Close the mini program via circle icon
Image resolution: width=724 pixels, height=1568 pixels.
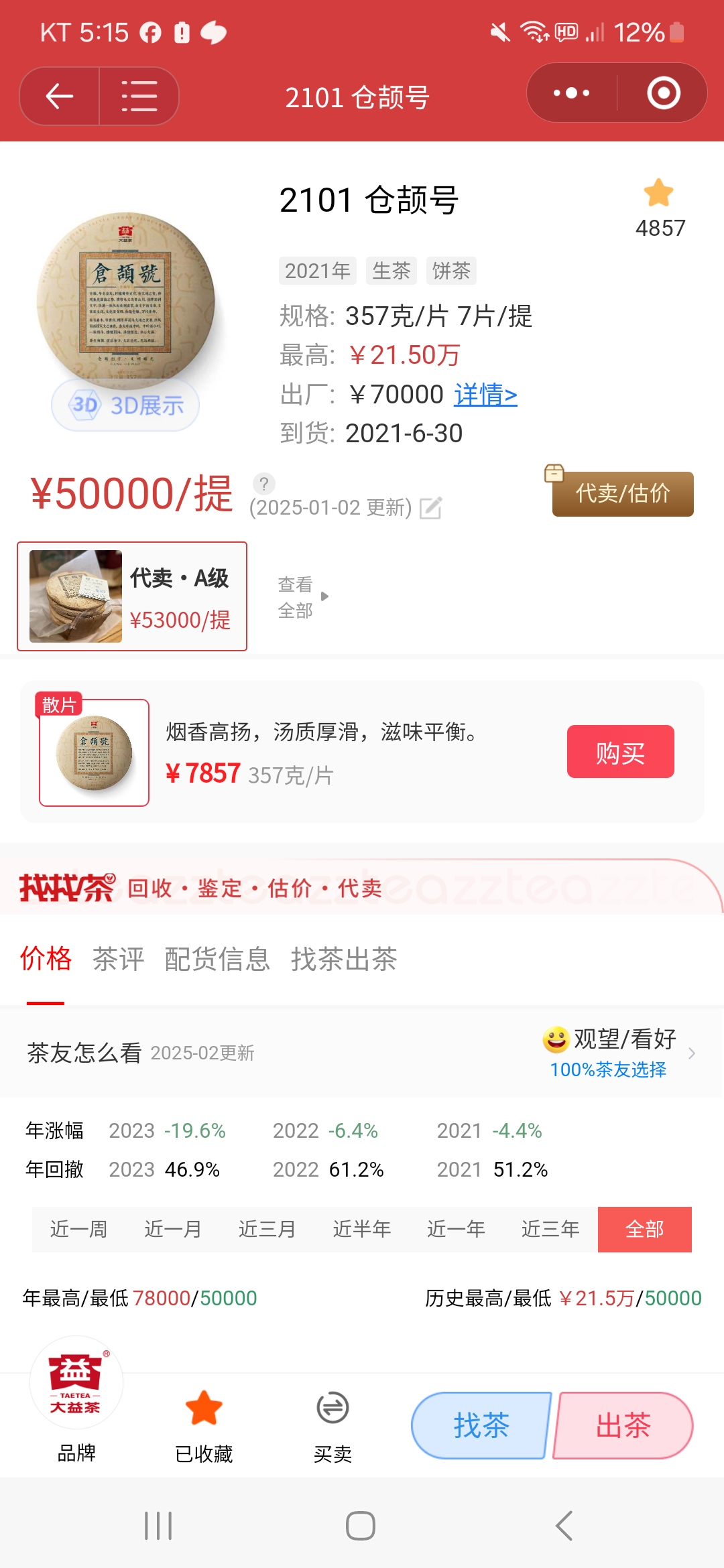(x=664, y=93)
